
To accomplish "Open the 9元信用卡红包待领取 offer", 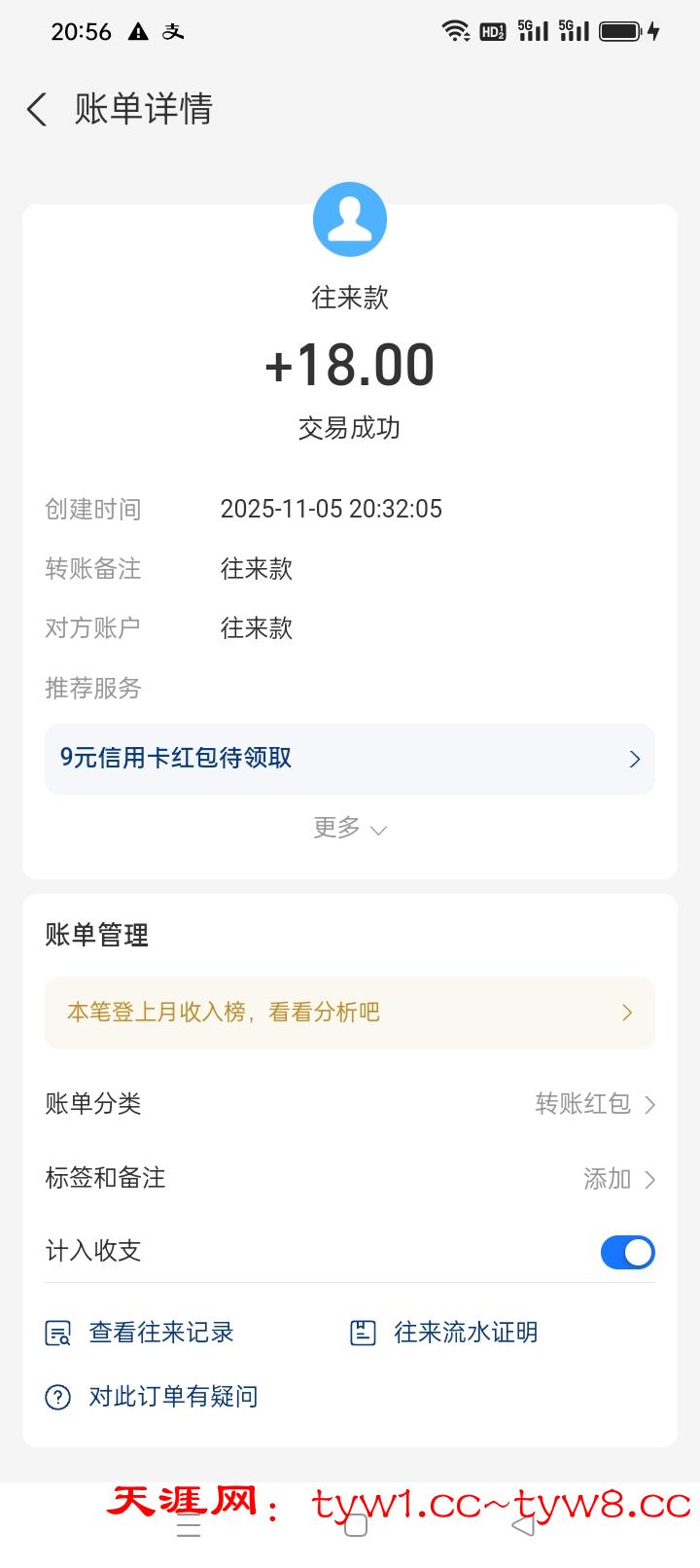I will pyautogui.click(x=349, y=759).
